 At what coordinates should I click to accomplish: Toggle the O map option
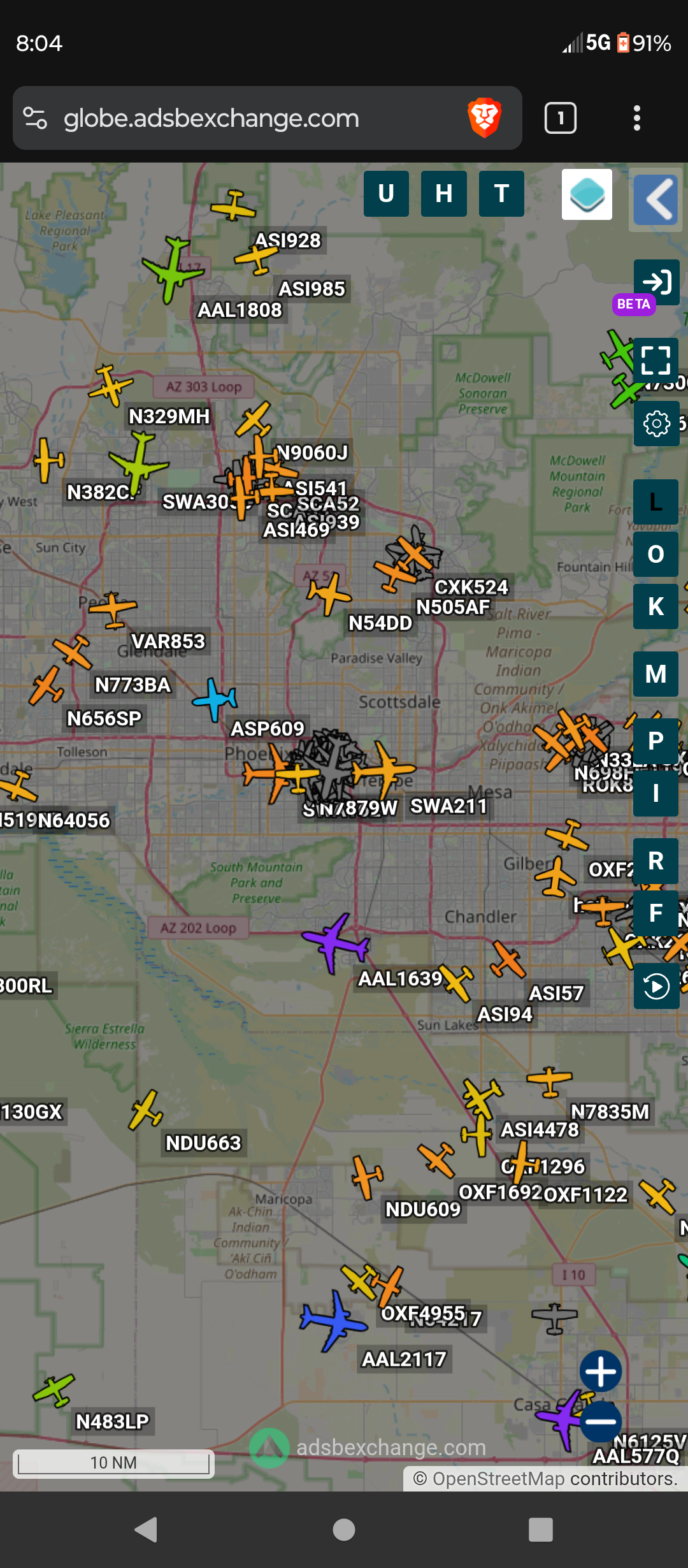click(656, 554)
